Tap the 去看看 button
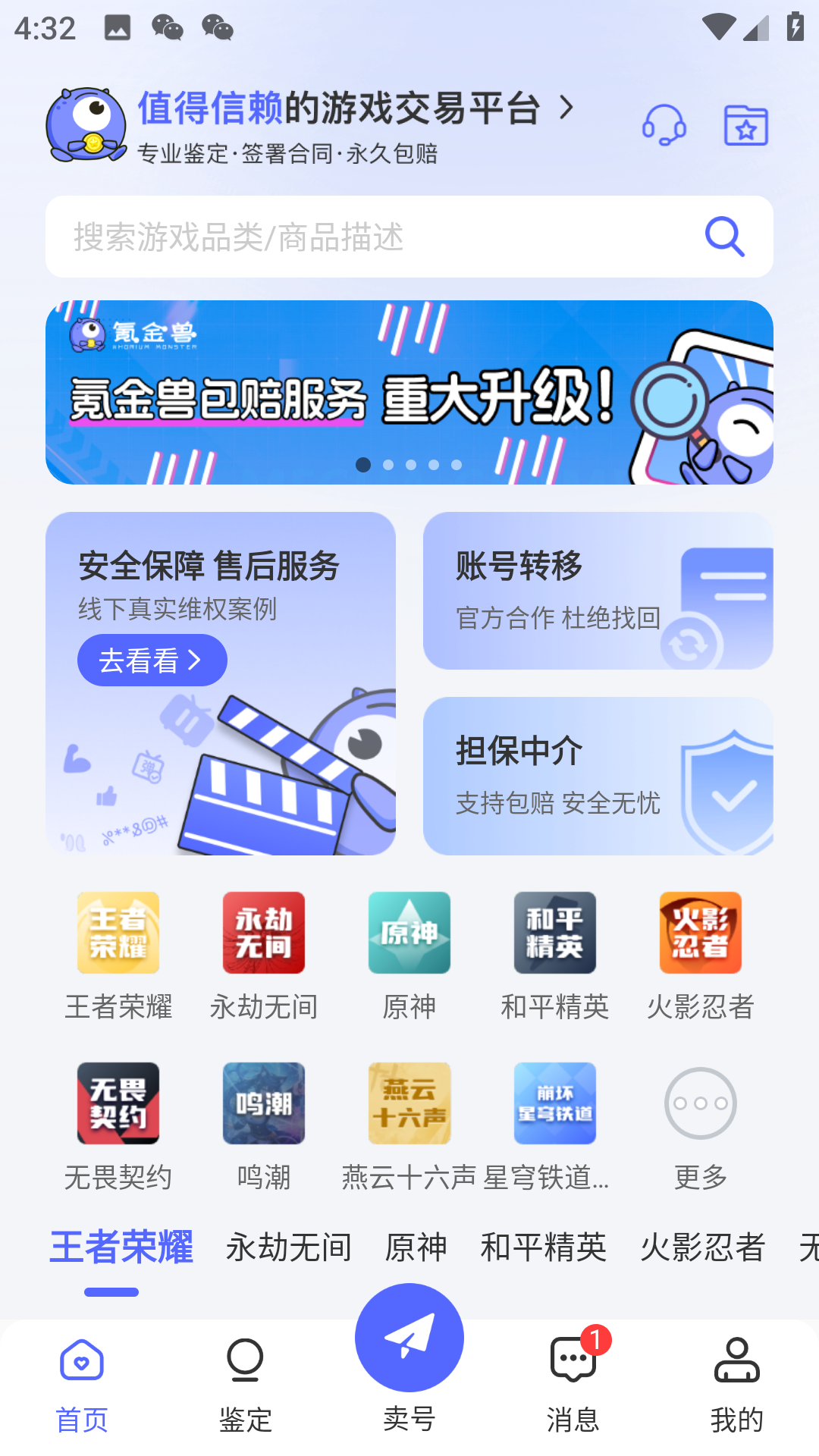This screenshot has height=1456, width=819. (x=152, y=661)
